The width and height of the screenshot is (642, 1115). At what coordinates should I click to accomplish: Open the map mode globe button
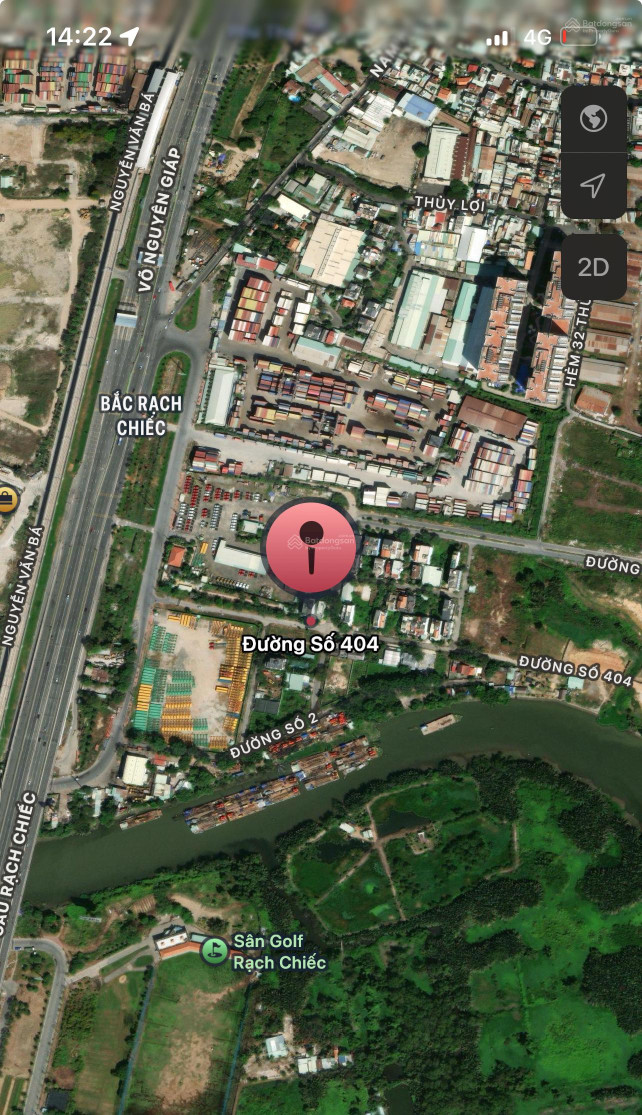[593, 119]
